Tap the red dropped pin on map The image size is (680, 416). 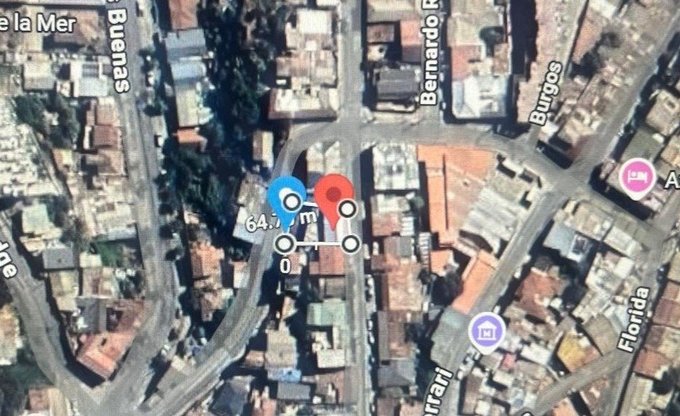335,191
